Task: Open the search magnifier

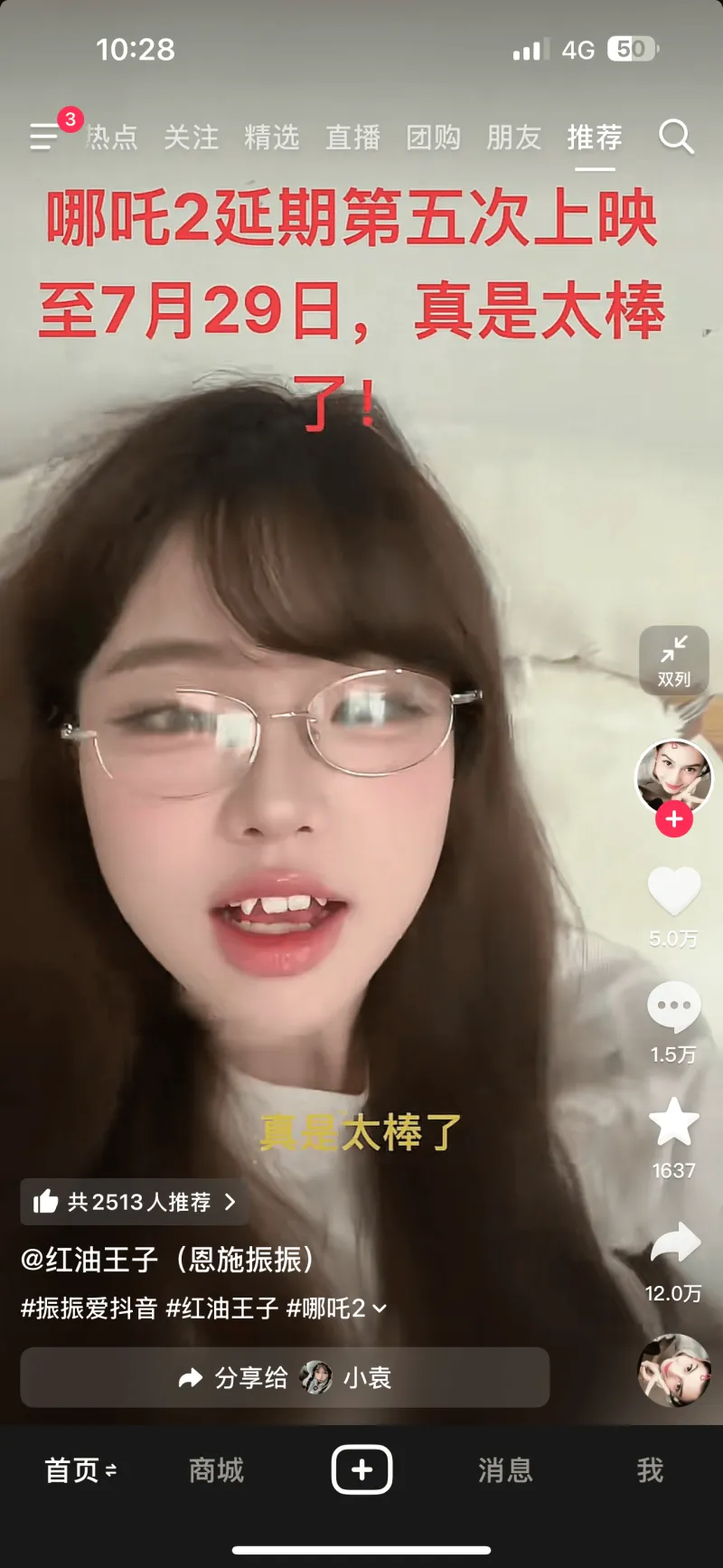Action: [676, 137]
